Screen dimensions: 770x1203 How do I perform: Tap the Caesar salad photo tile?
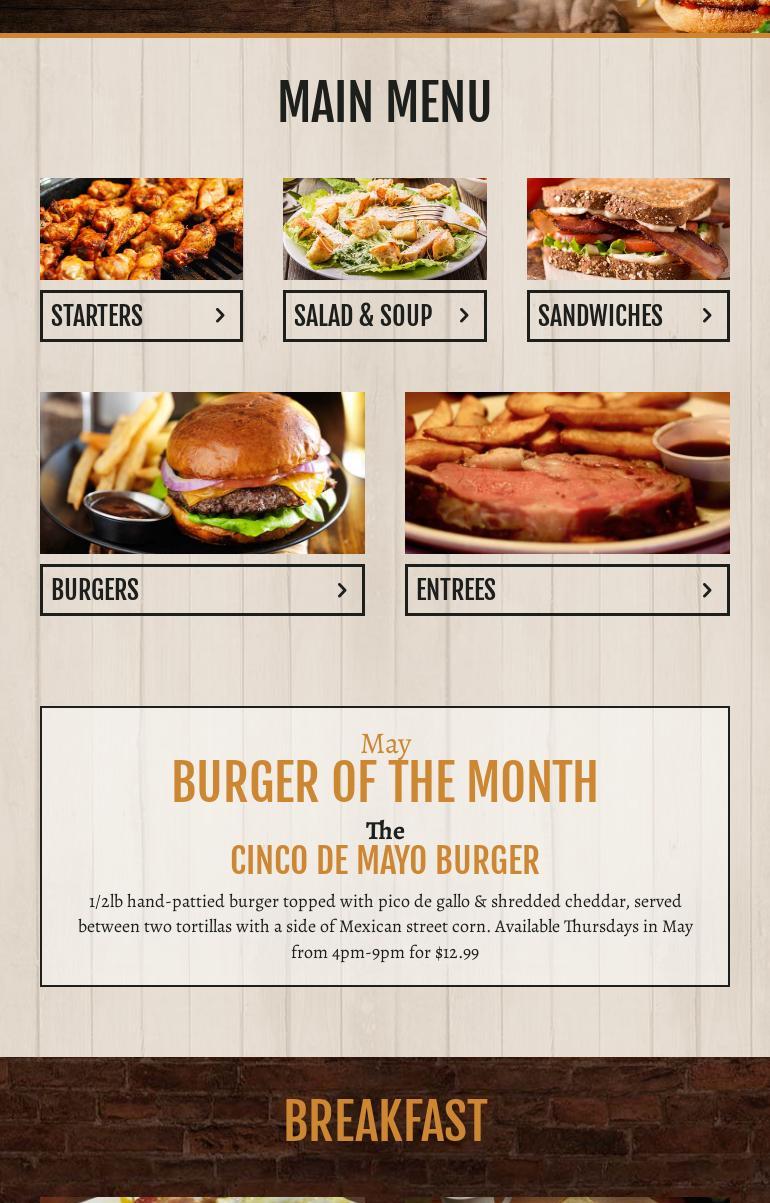[x=384, y=229]
